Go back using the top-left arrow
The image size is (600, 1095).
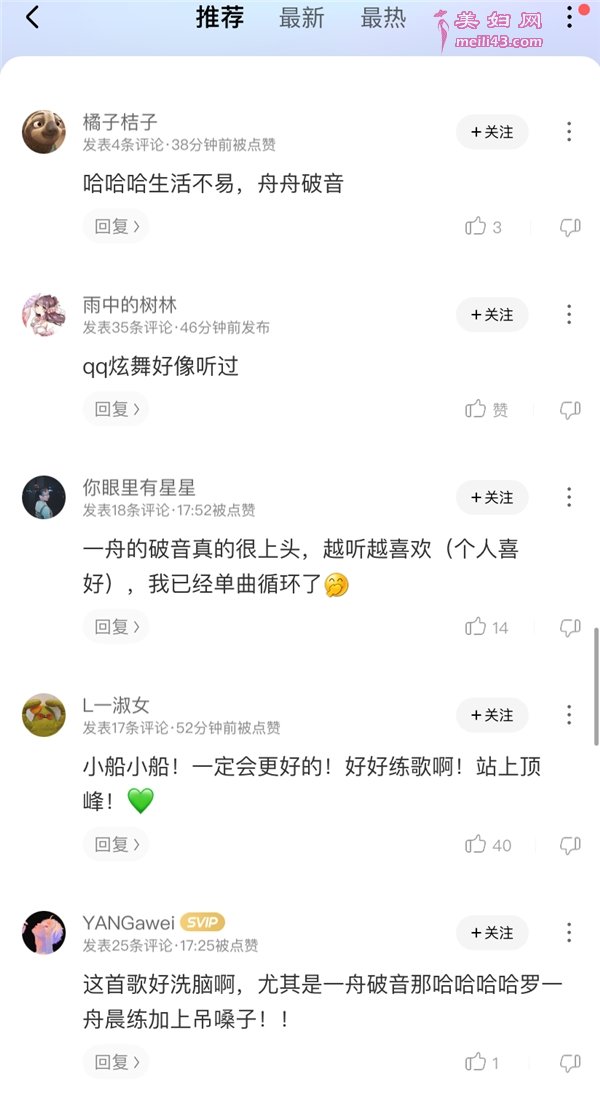pyautogui.click(x=33, y=18)
